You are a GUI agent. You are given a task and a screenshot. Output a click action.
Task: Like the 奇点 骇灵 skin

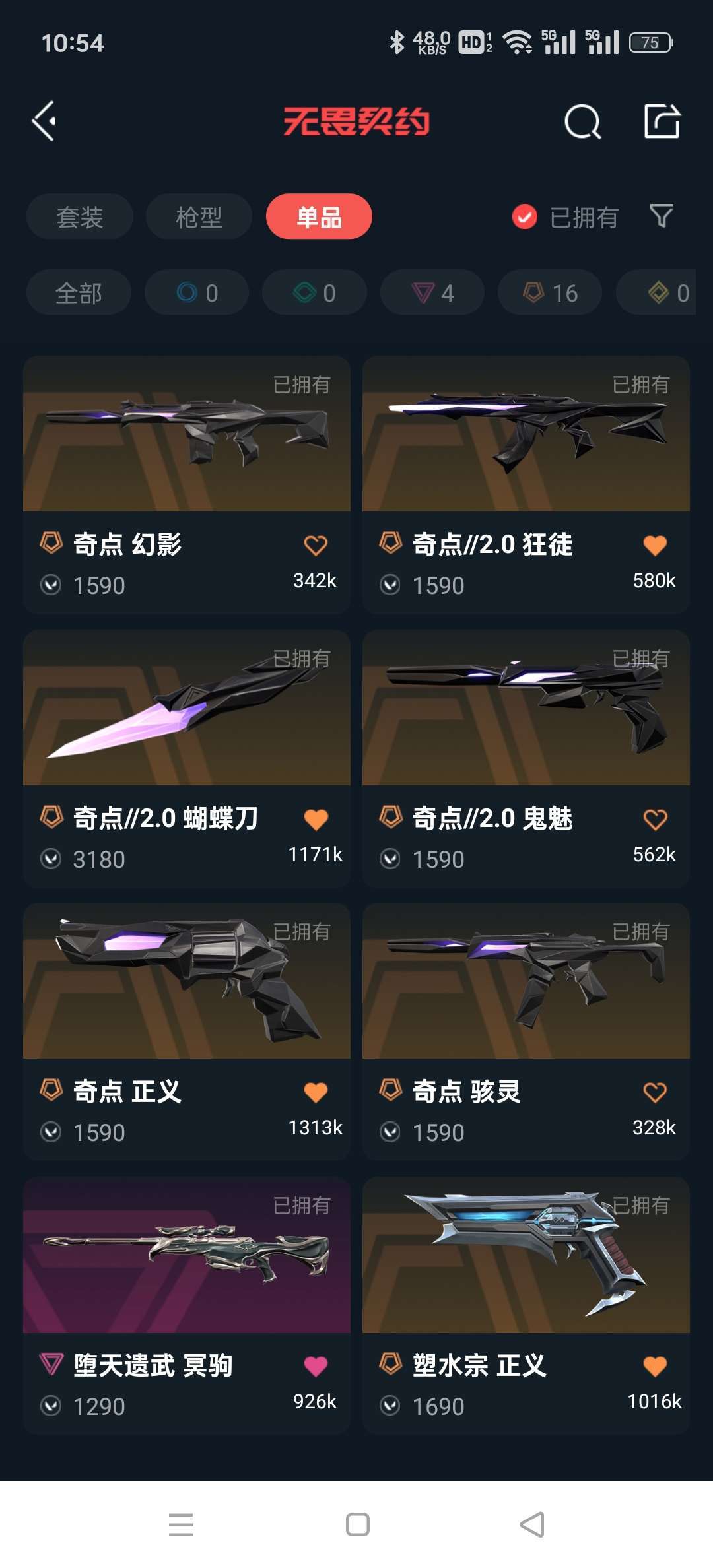(655, 1092)
